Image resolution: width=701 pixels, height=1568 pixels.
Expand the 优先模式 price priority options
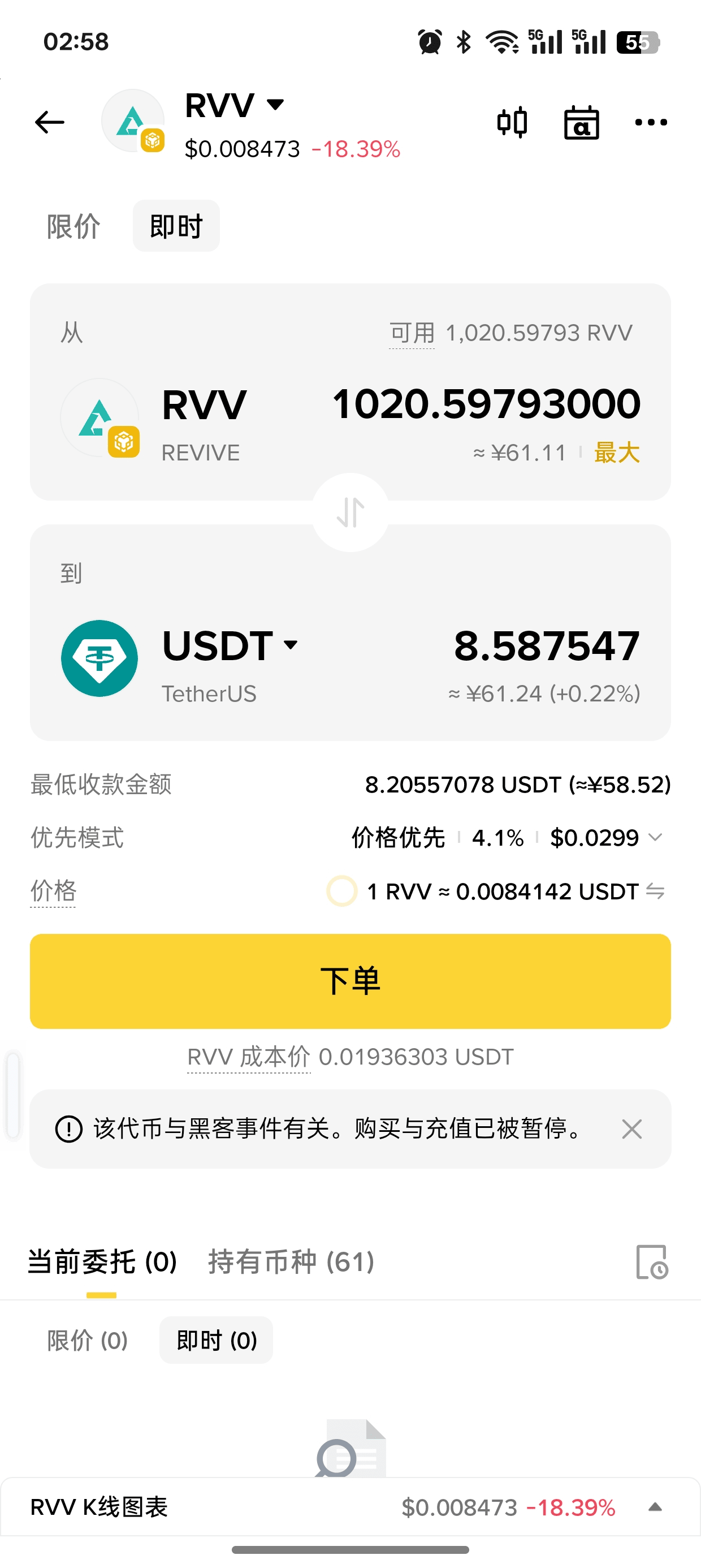[x=655, y=838]
